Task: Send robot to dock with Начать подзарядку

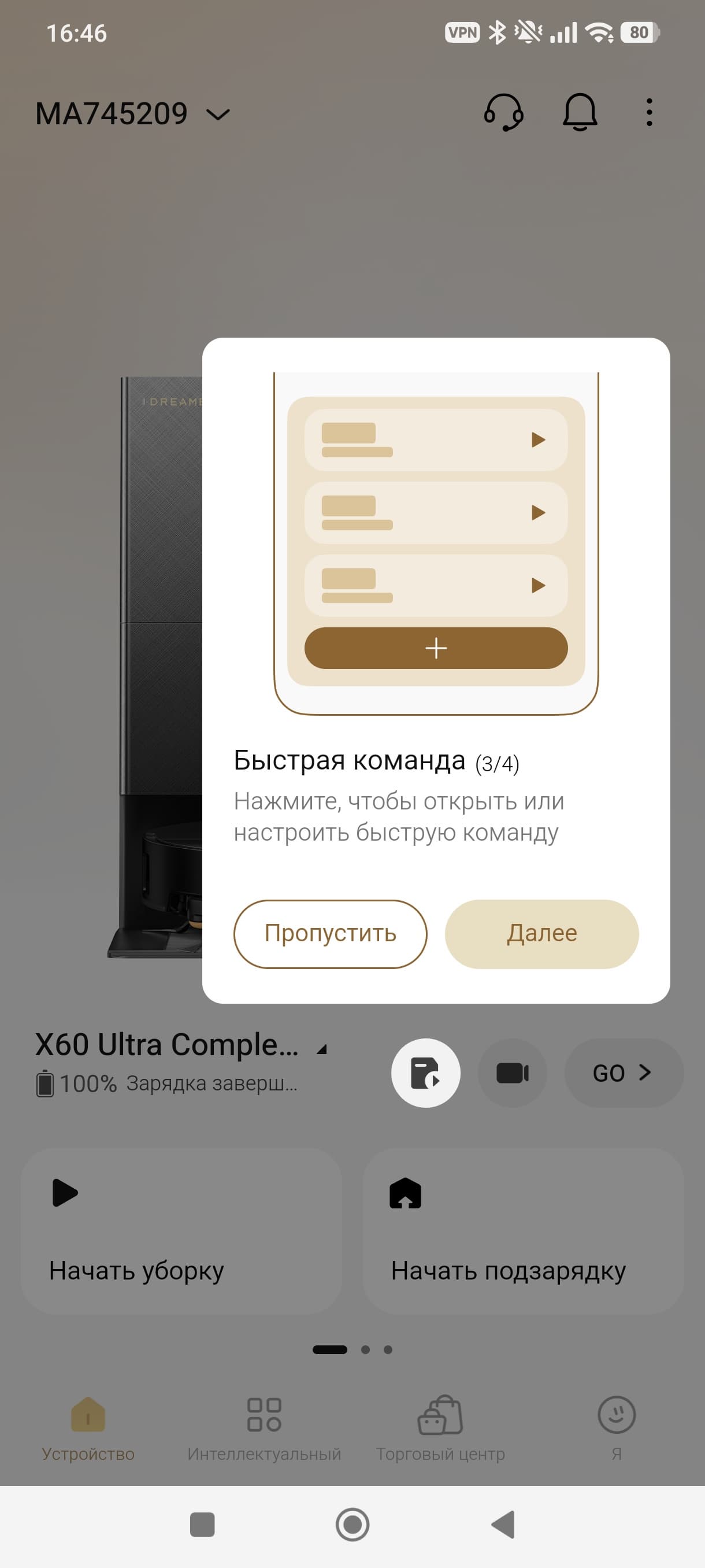Action: pyautogui.click(x=523, y=1231)
